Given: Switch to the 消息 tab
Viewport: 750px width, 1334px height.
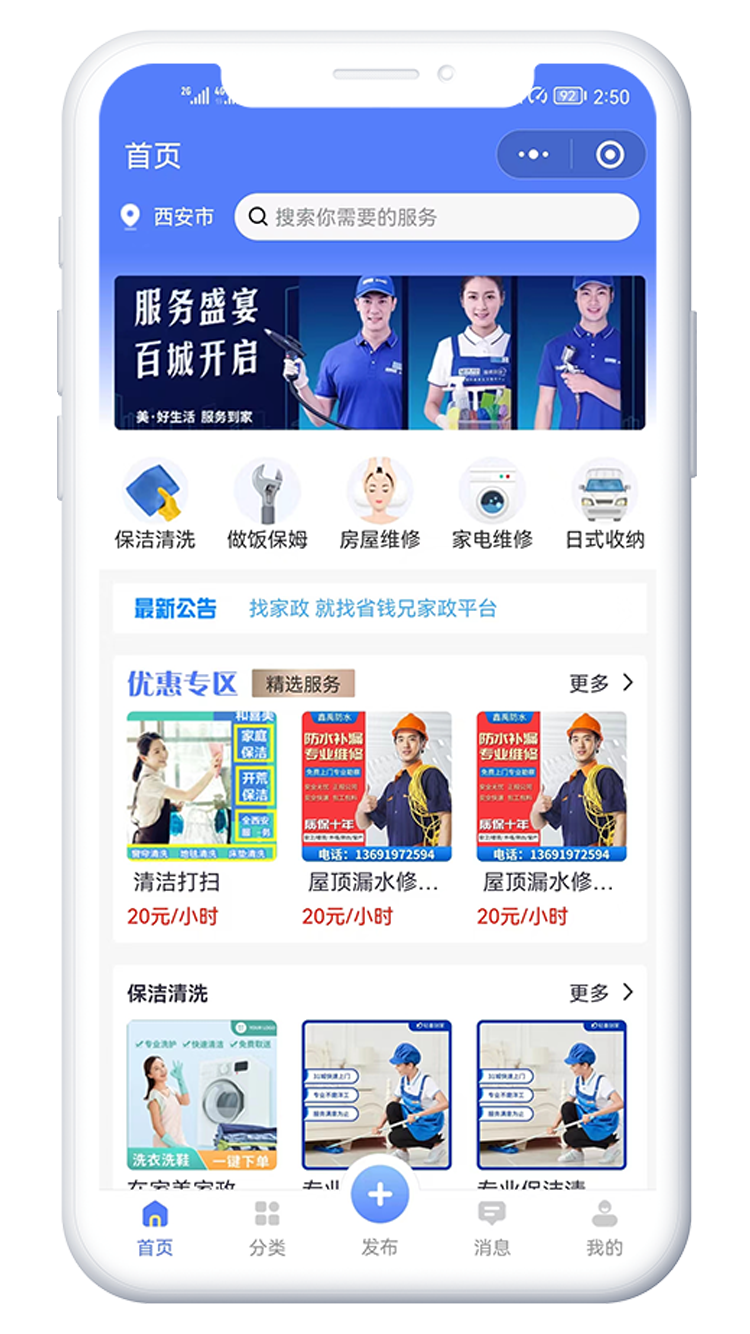Looking at the screenshot, I should coord(492,1228).
